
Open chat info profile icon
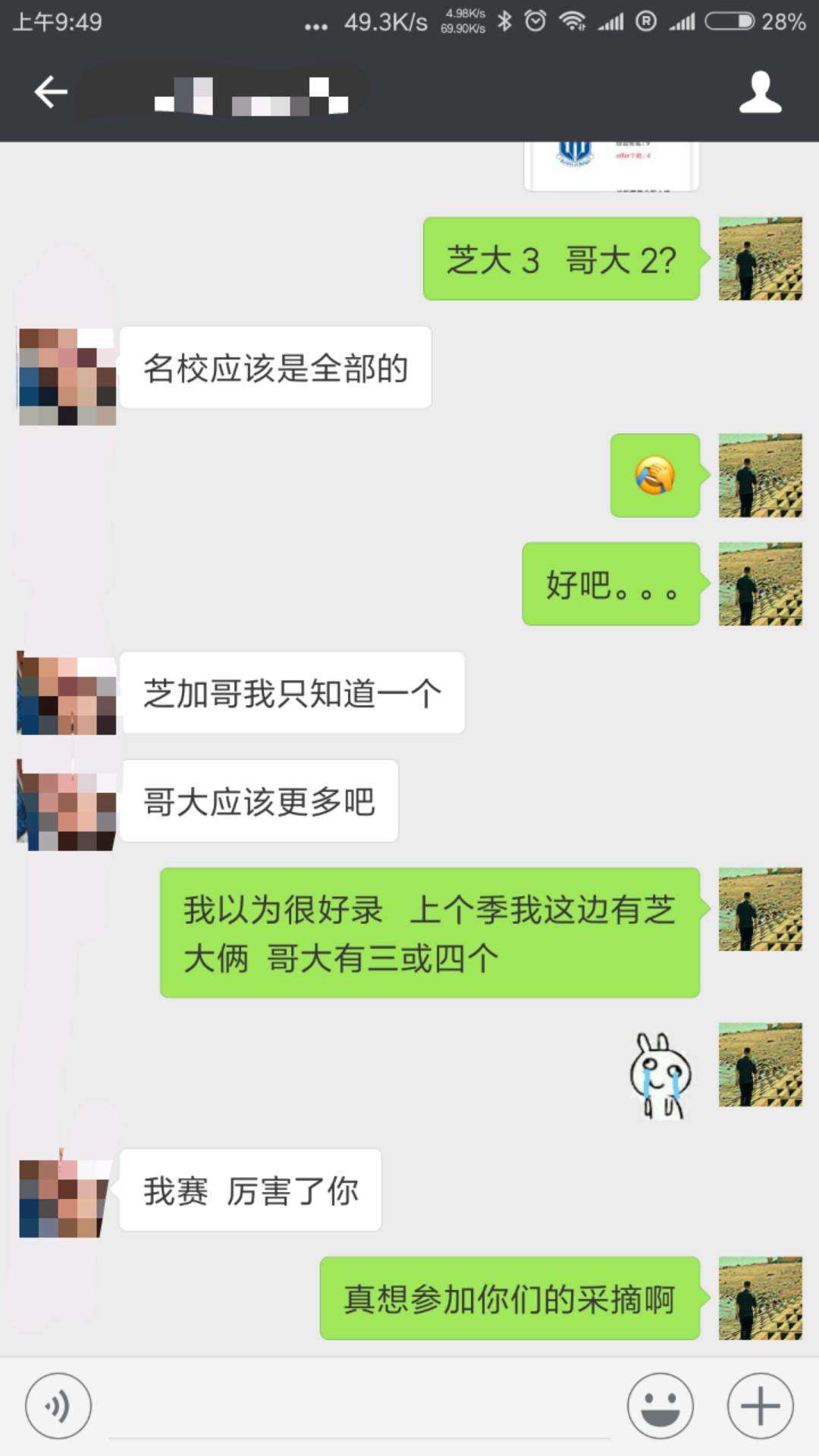(x=760, y=93)
